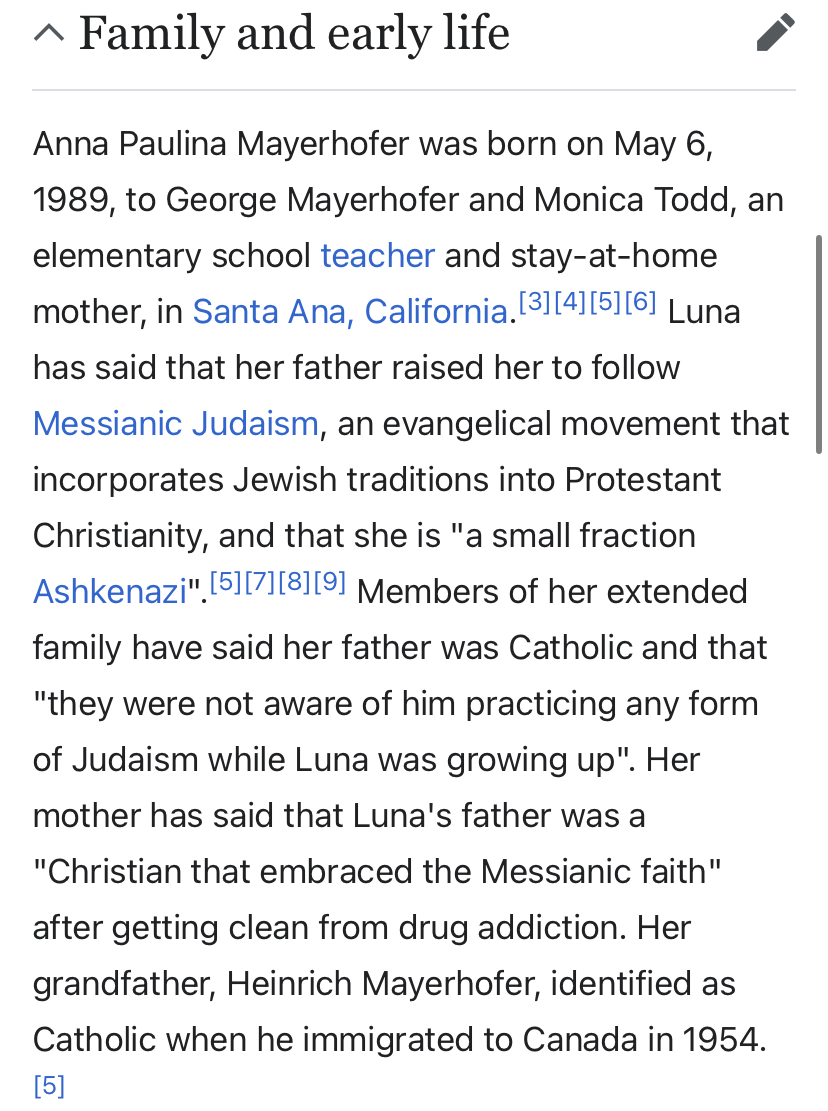Open the Santa Ana, California link

[349, 312]
